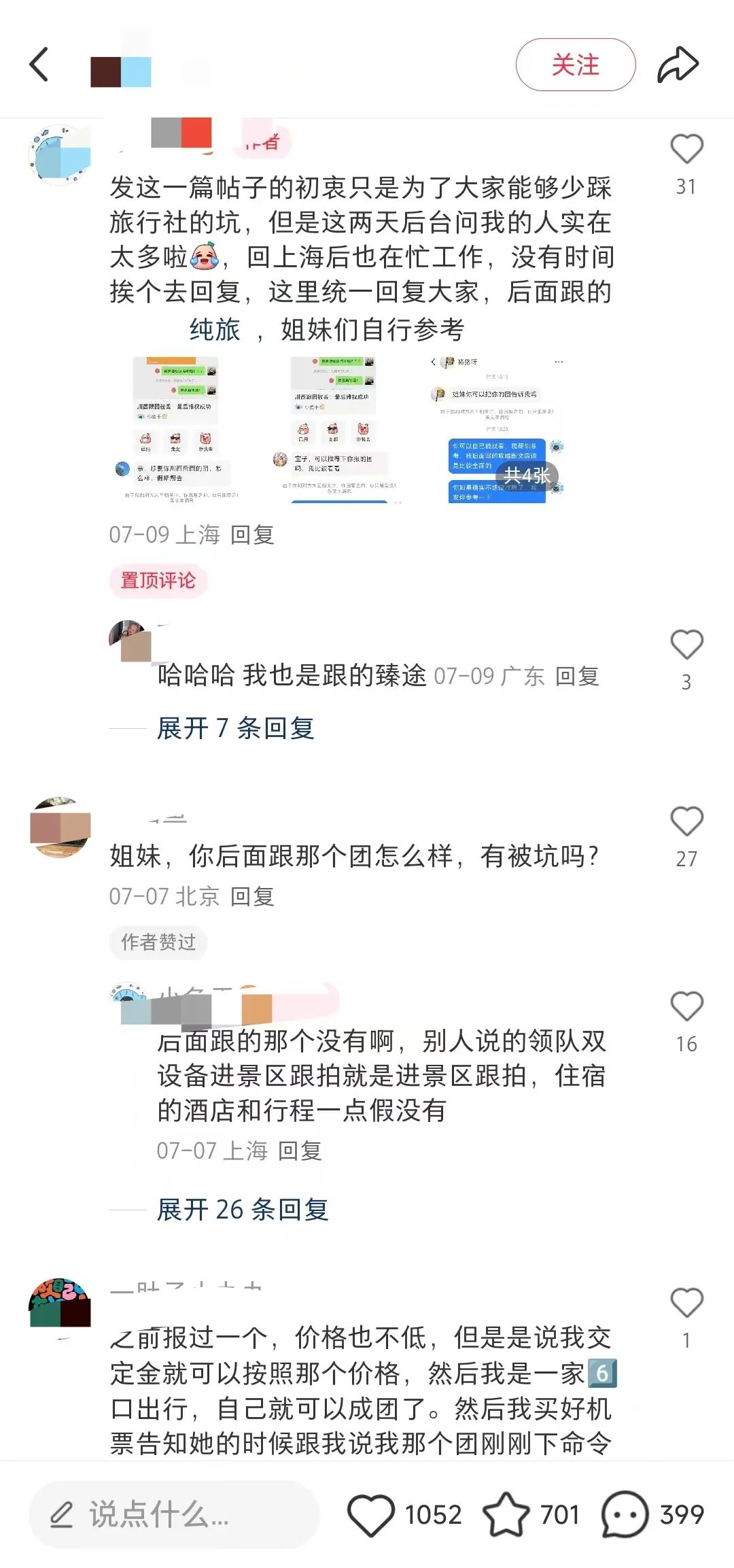The width and height of the screenshot is (734, 1568).
Task: Like the comment about paying 定金
Action: [x=686, y=1302]
